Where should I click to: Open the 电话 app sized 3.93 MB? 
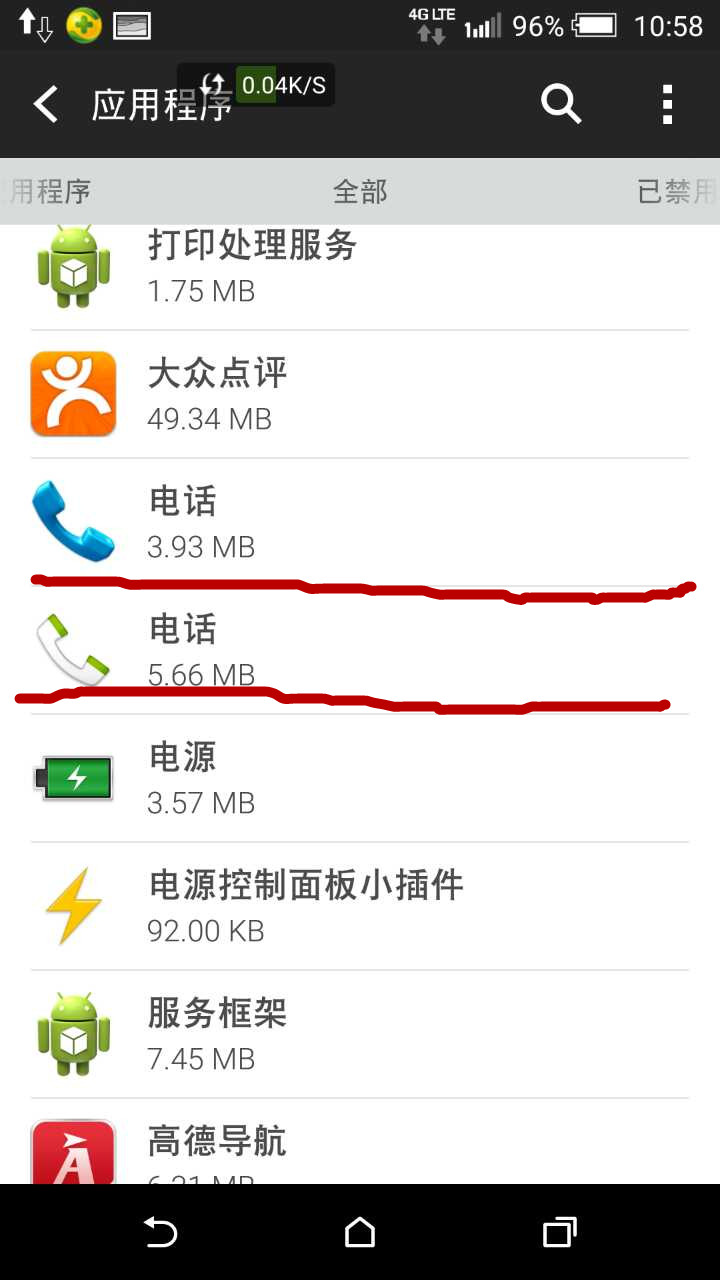click(360, 522)
